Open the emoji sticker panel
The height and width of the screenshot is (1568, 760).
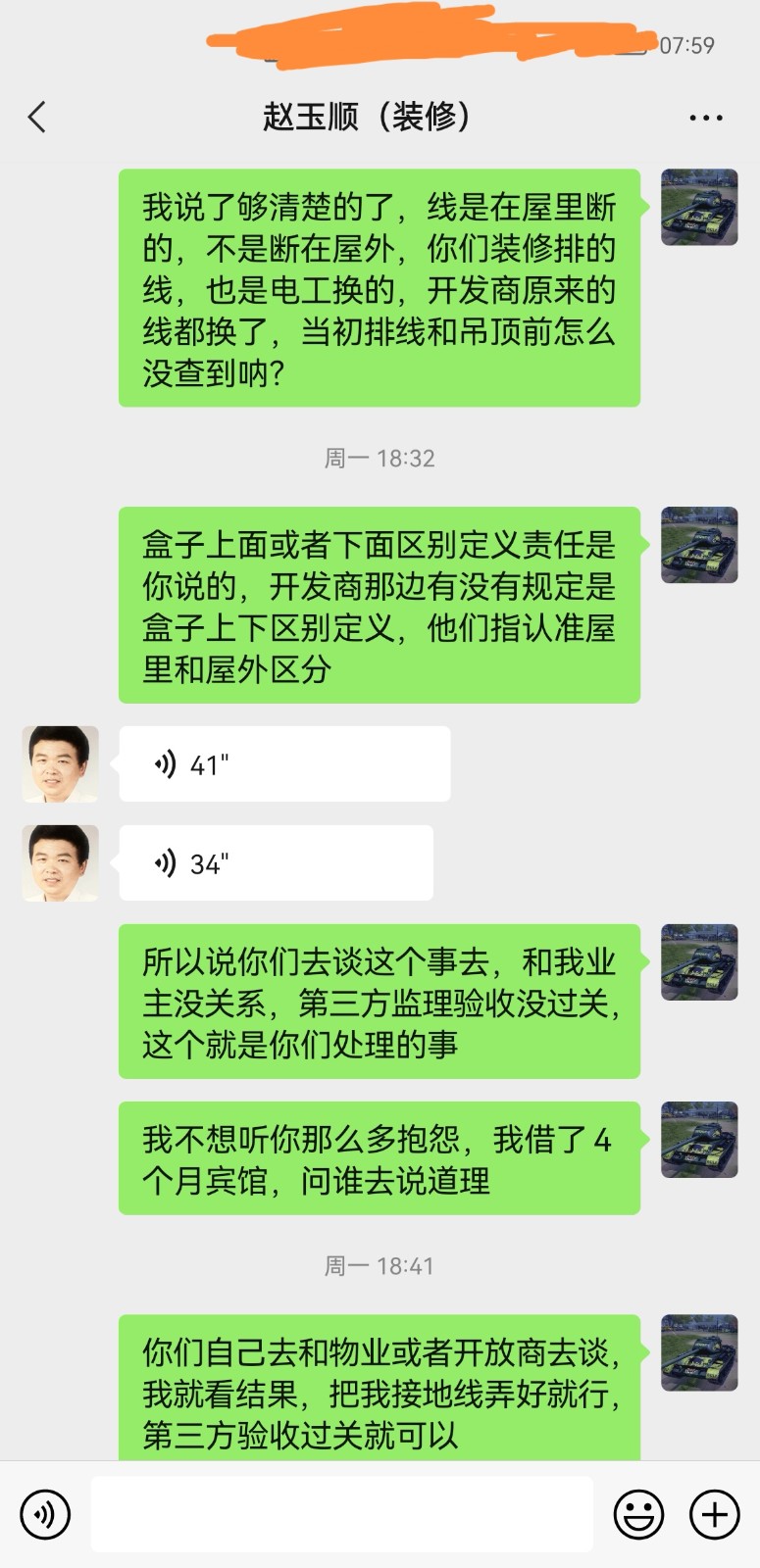pyautogui.click(x=638, y=1514)
